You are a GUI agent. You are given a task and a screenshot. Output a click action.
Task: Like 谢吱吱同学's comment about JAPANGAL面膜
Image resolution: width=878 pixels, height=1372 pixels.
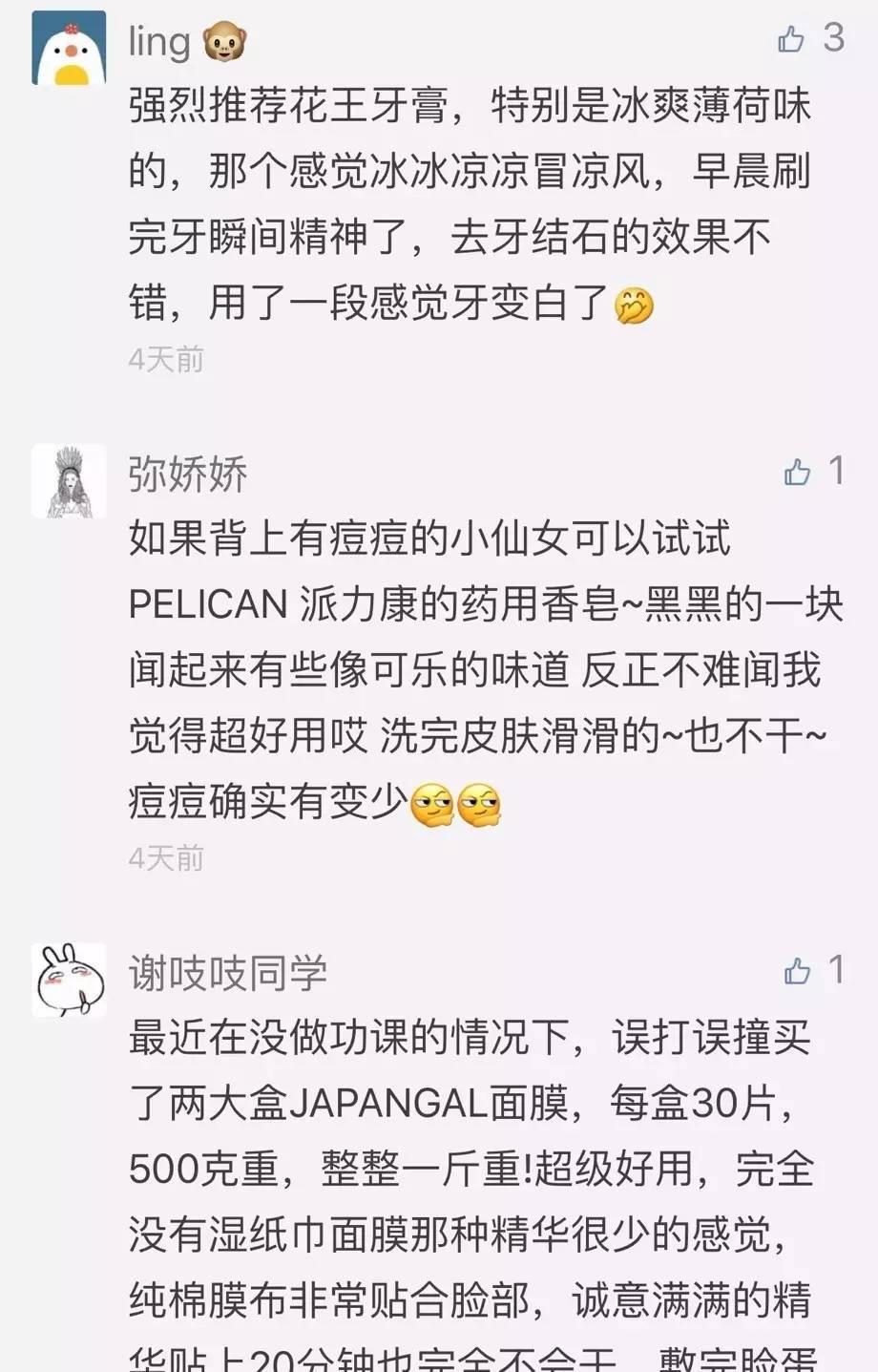point(797,971)
